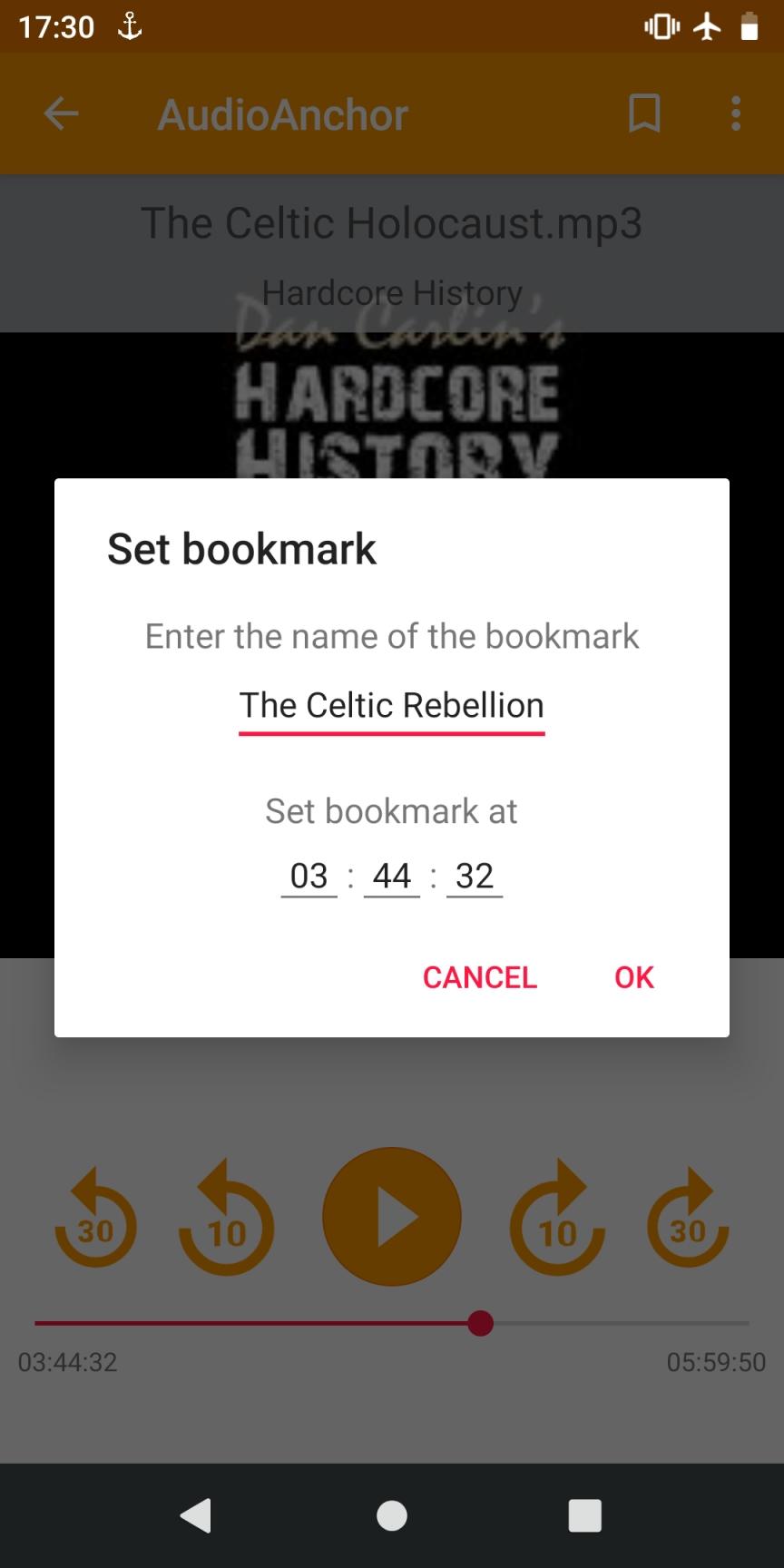Go to the system home screen

pos(392,1514)
